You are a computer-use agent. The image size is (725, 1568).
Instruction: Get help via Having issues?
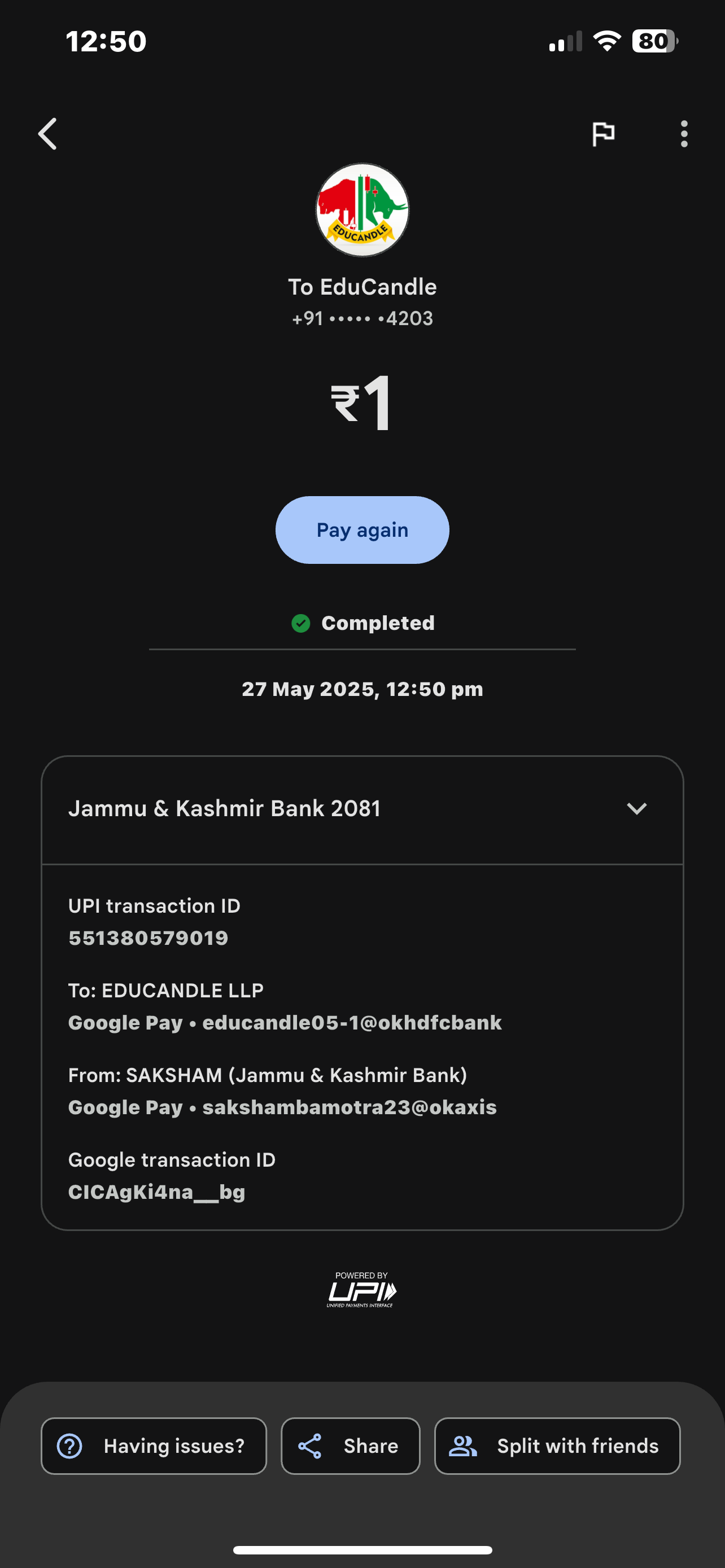(x=154, y=1446)
